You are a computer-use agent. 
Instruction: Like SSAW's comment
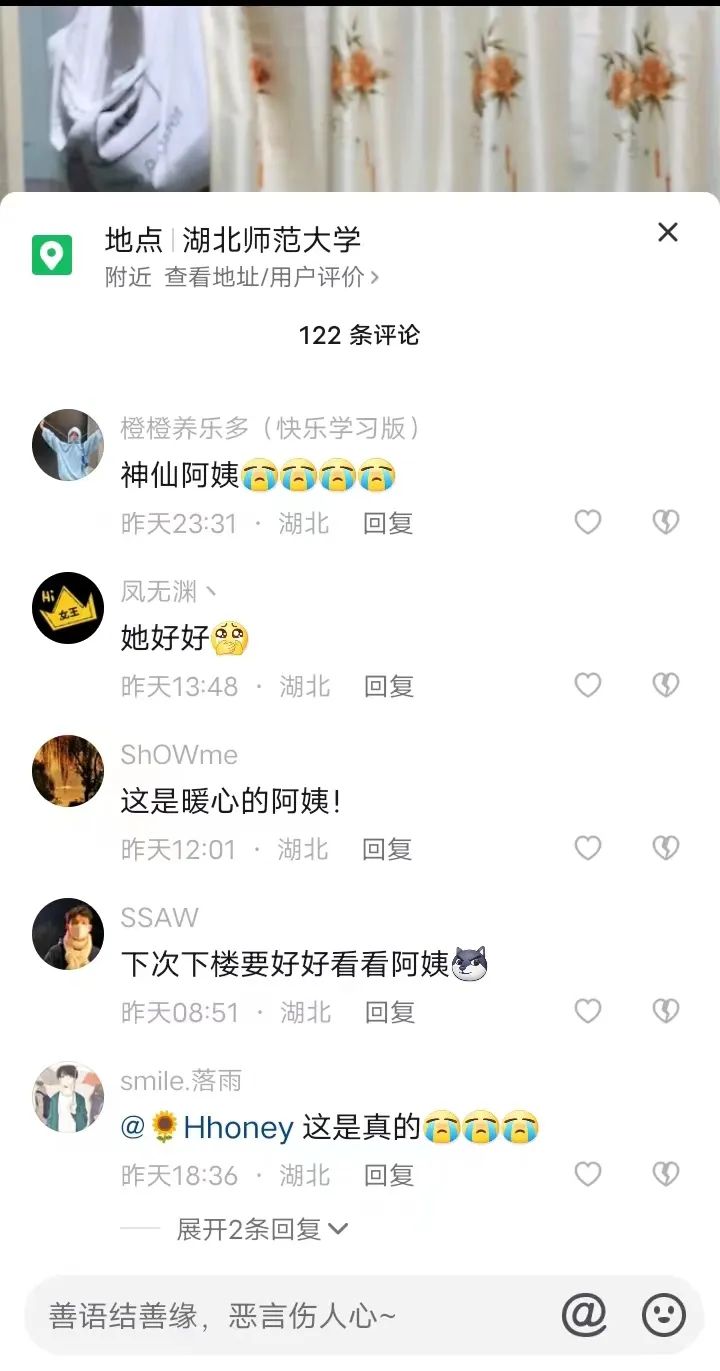pos(587,1011)
